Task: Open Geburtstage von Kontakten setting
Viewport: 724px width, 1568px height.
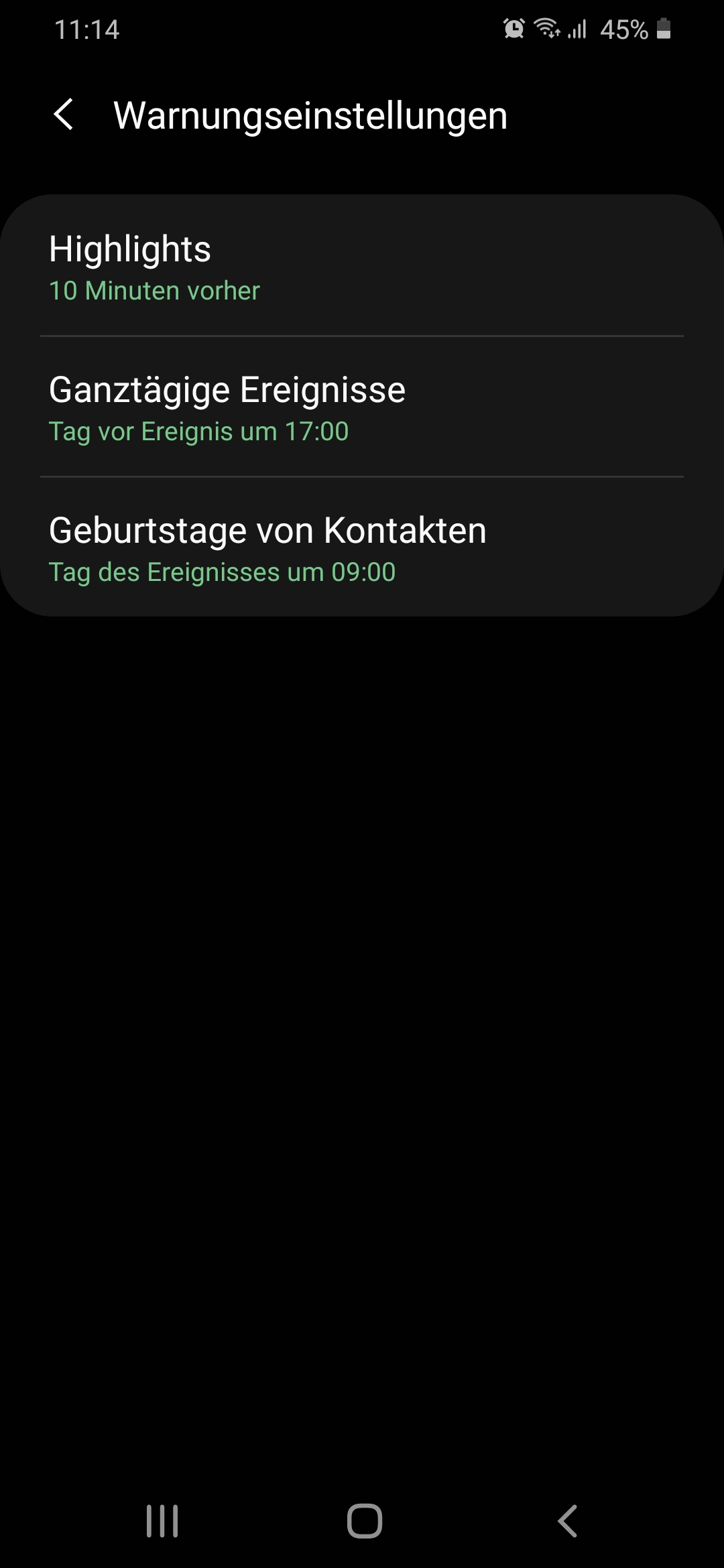Action: click(x=362, y=548)
